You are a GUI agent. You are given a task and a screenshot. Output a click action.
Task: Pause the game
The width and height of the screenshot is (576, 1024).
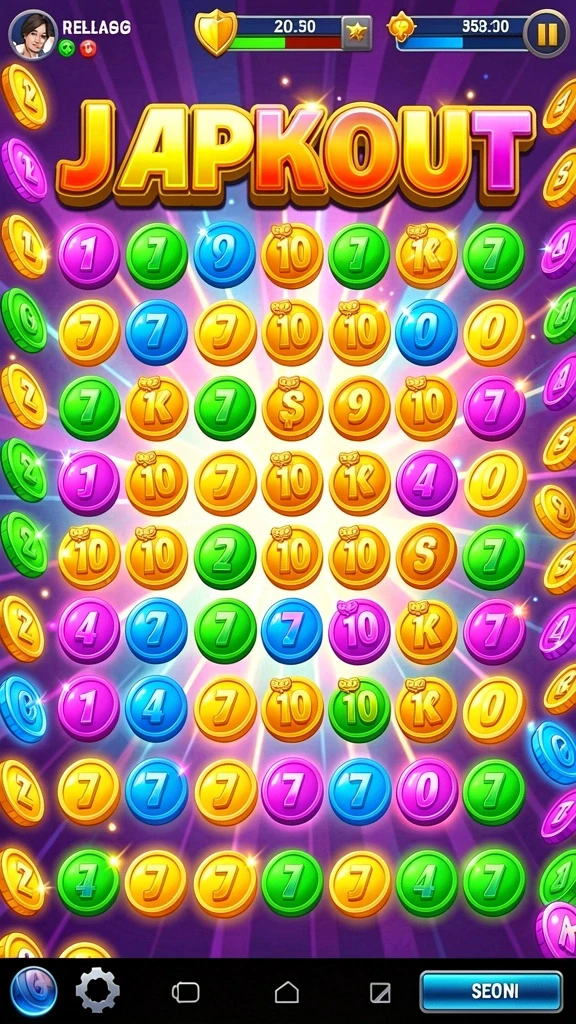pyautogui.click(x=546, y=33)
